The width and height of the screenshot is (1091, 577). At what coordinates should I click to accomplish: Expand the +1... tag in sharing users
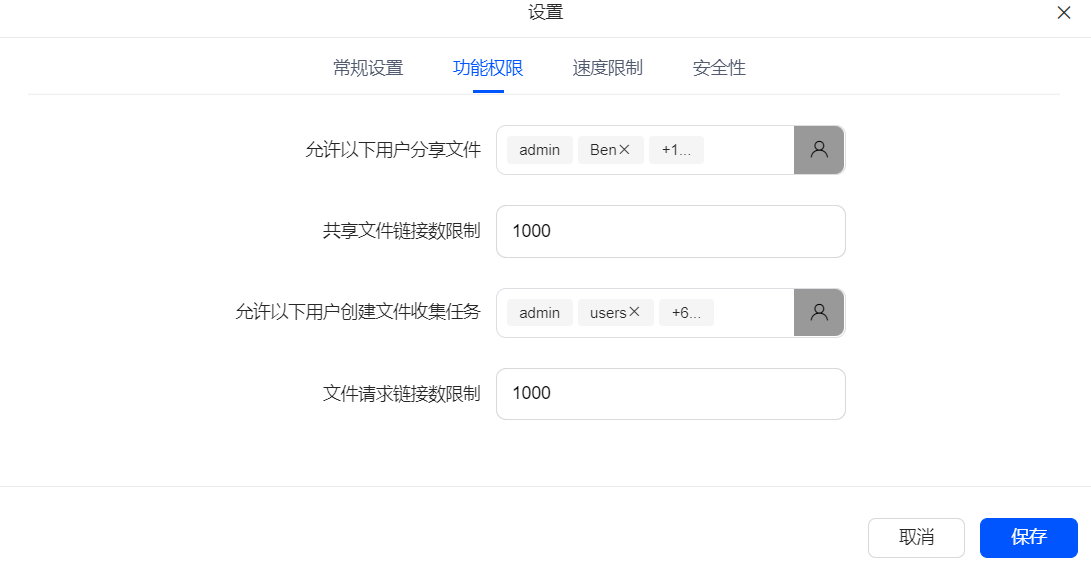(x=676, y=150)
